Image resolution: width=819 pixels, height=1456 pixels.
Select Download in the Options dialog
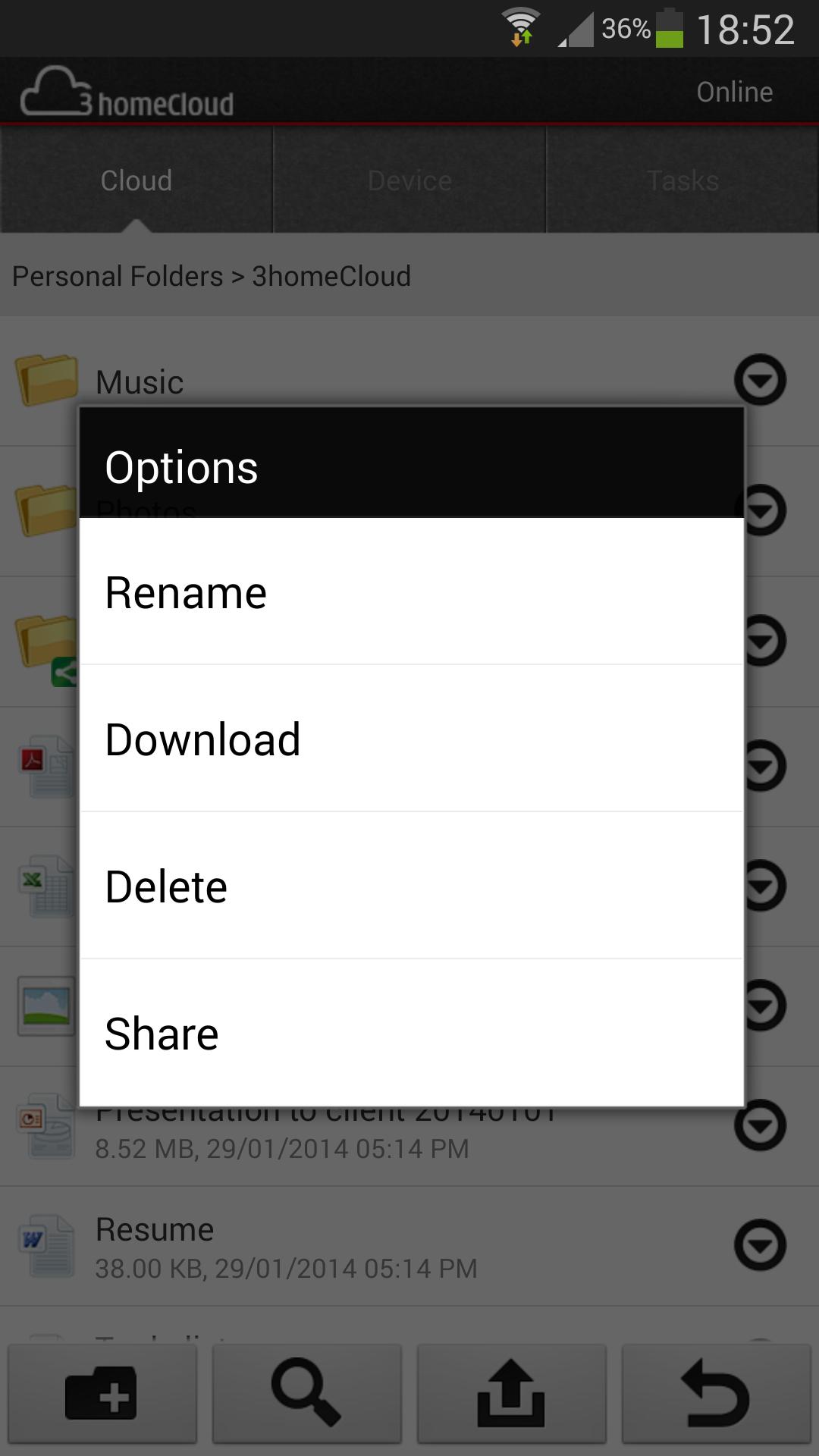[411, 739]
